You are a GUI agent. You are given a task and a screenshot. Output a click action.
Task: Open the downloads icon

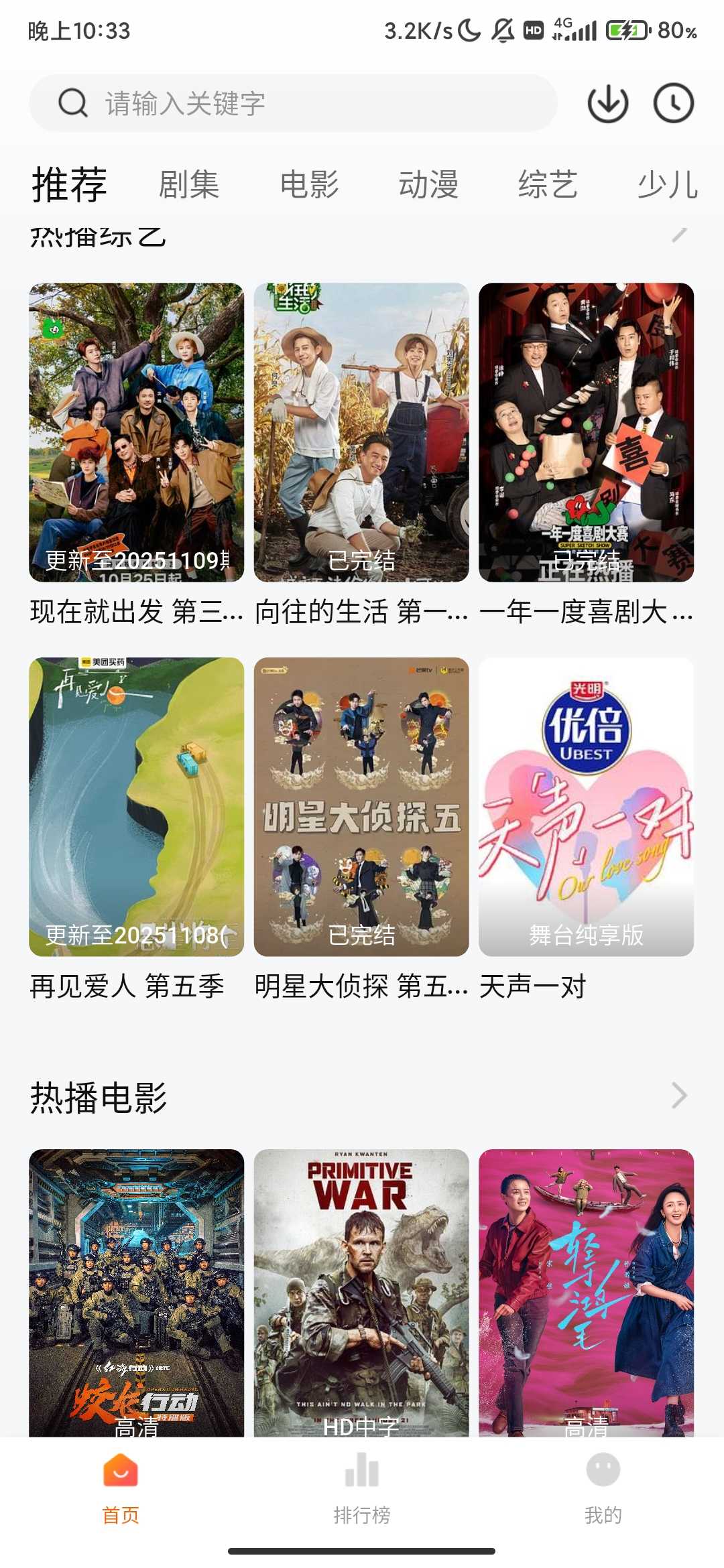click(x=607, y=103)
